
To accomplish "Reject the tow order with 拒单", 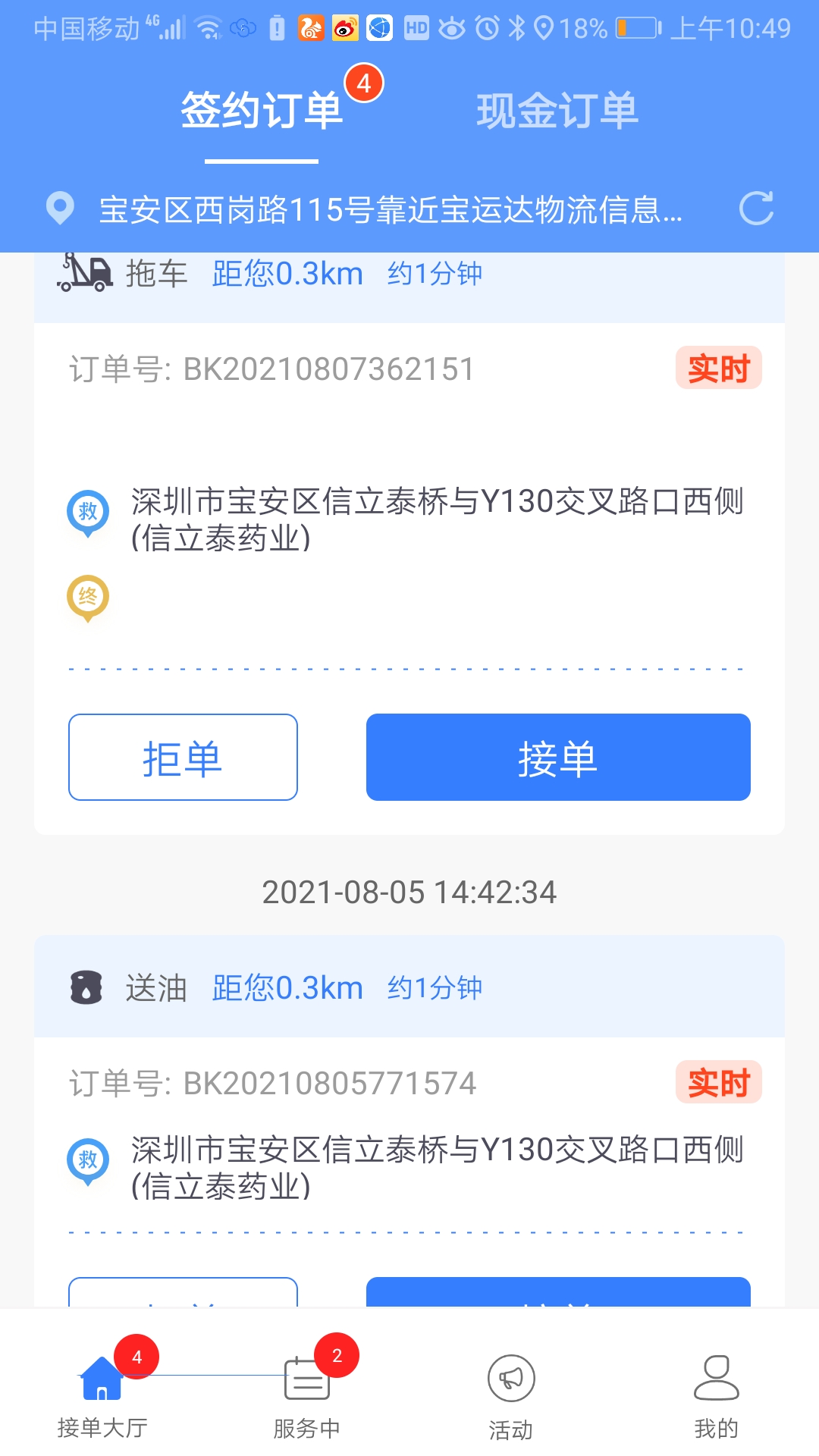I will (183, 757).
